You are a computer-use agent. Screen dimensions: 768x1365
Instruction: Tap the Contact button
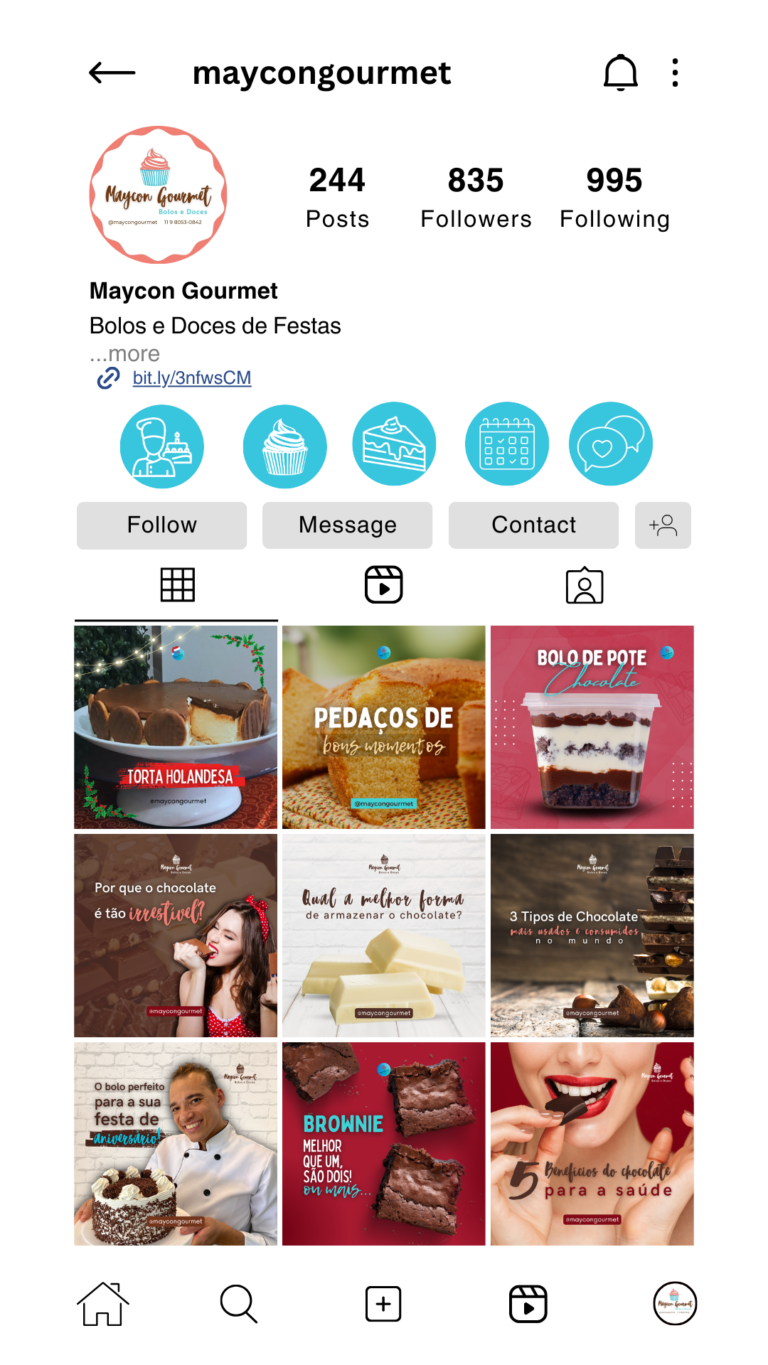point(533,525)
